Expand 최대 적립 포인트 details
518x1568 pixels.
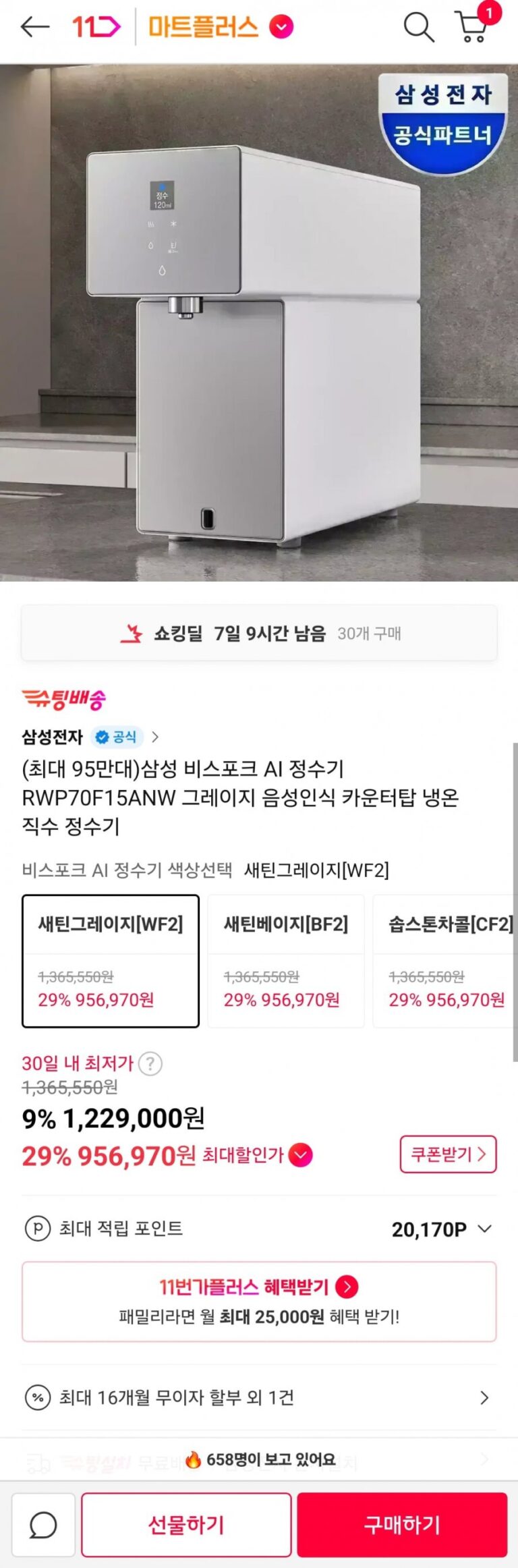click(x=484, y=1229)
